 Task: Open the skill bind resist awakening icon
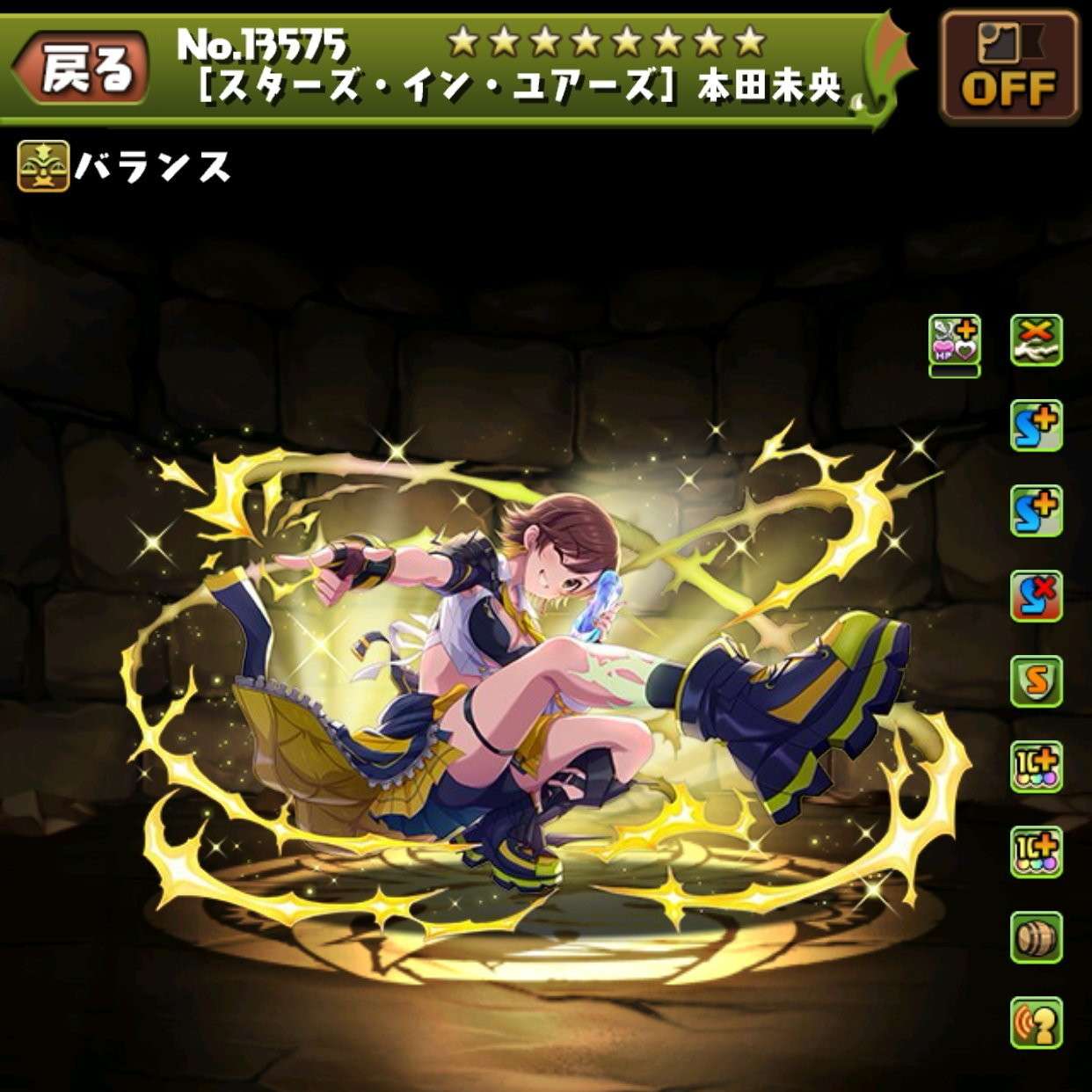point(1037,595)
